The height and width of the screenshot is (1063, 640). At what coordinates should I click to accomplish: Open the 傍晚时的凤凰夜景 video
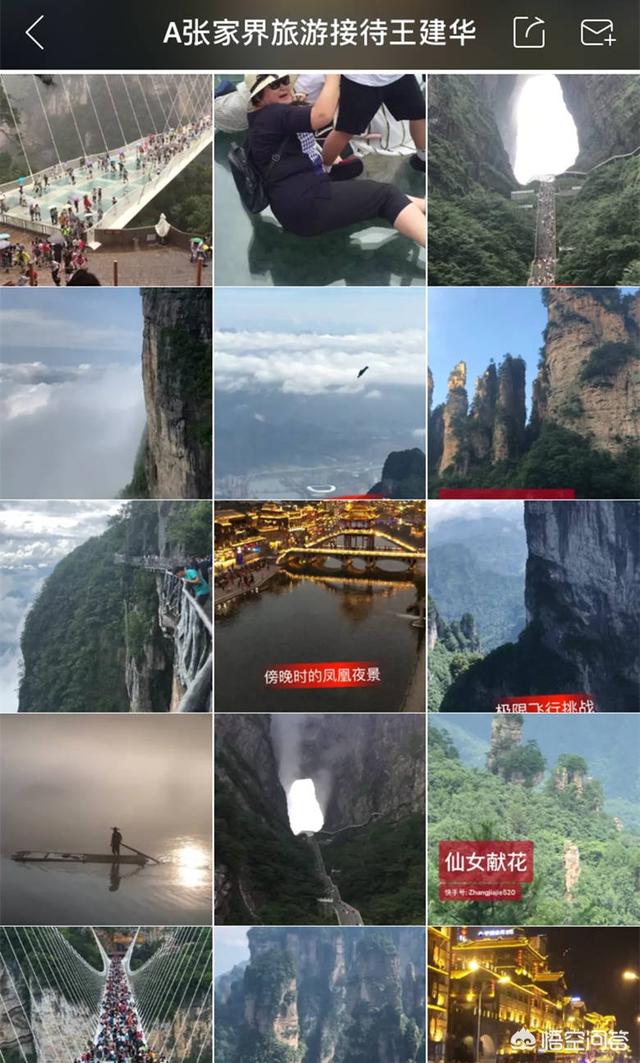[x=320, y=606]
